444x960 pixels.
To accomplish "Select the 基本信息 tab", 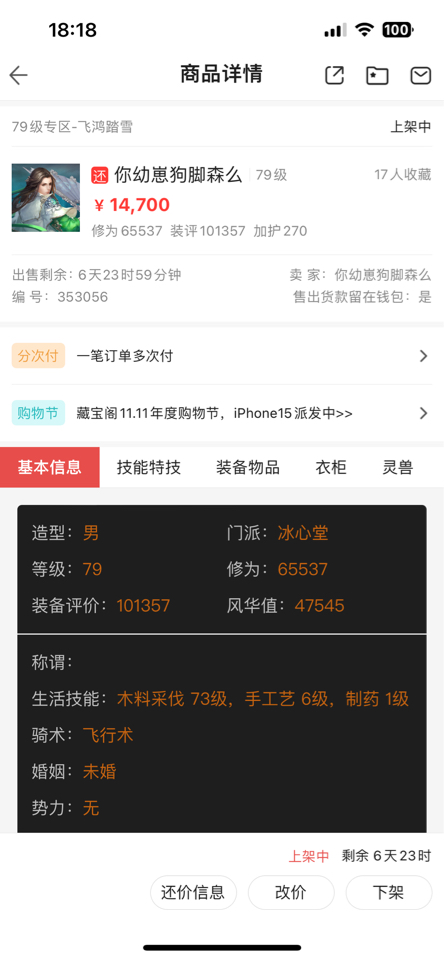I will [x=50, y=468].
